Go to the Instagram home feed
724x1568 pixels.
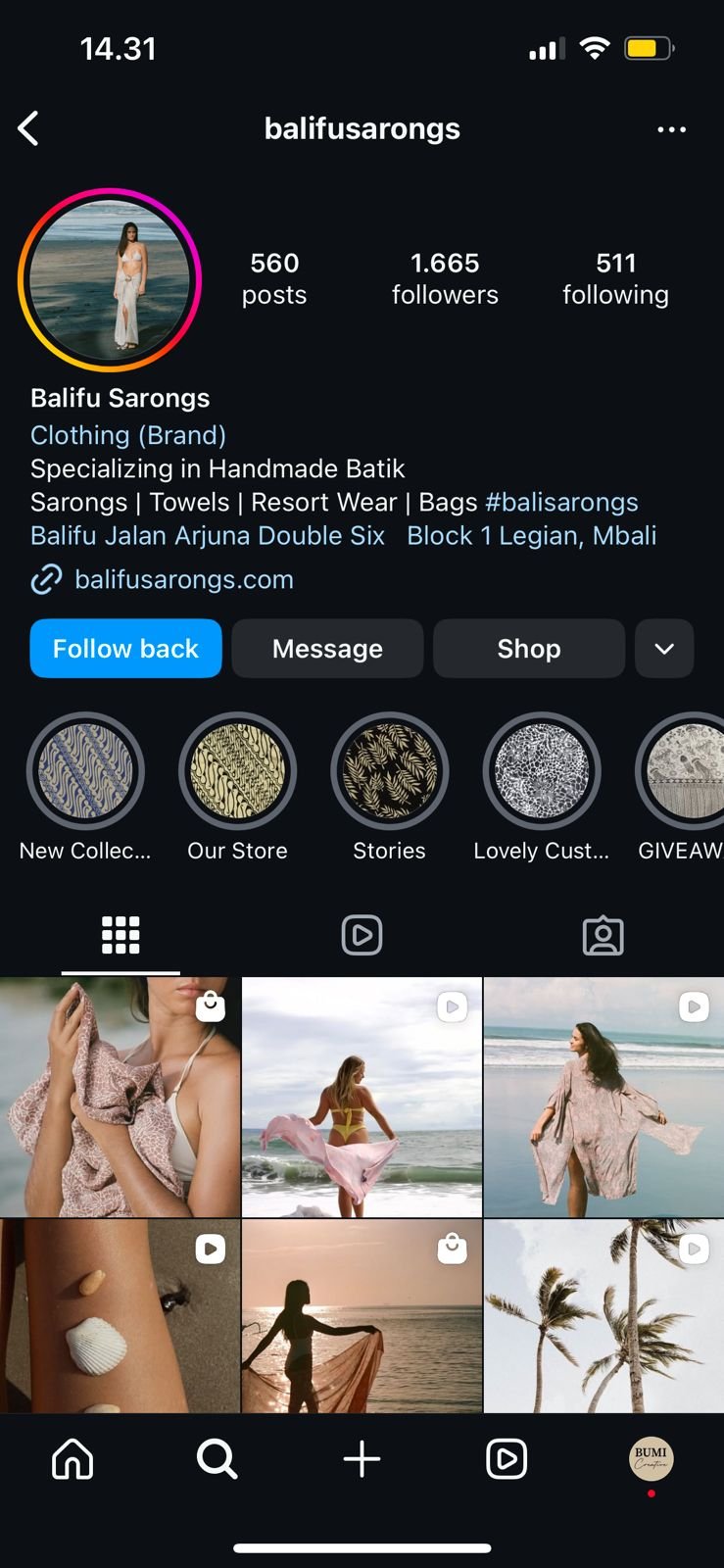(x=72, y=1459)
